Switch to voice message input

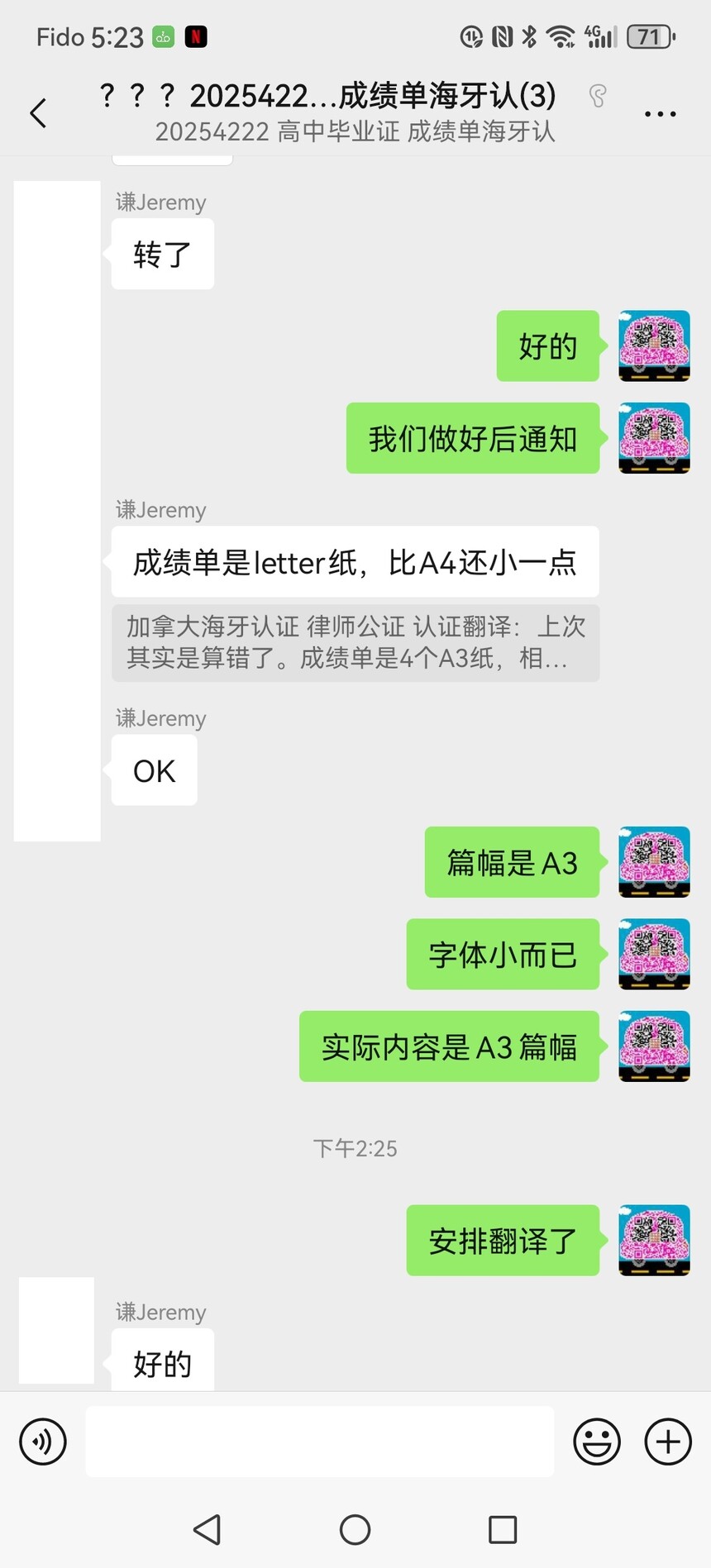[43, 1442]
